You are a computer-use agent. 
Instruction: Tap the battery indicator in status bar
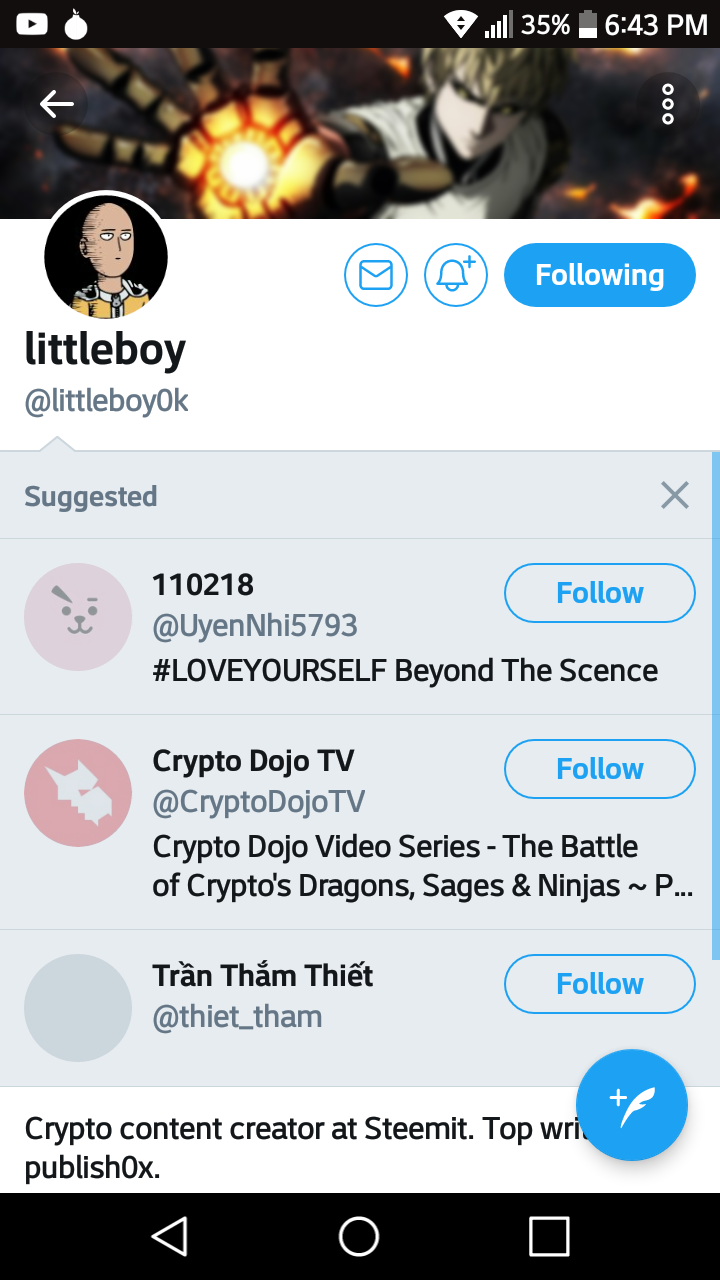point(588,25)
